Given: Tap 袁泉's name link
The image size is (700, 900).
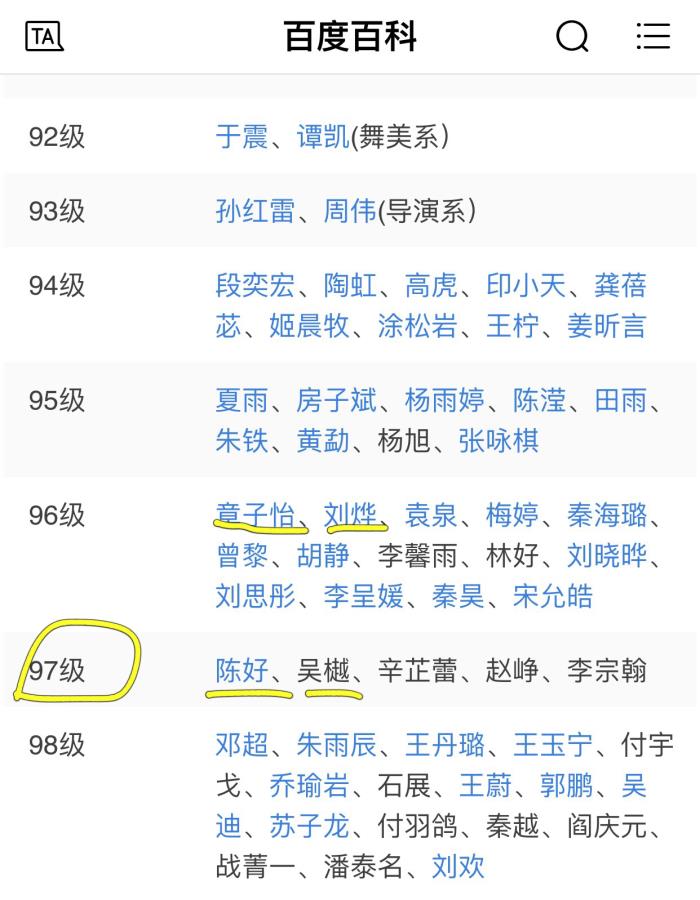Looking at the screenshot, I should click(x=431, y=516).
